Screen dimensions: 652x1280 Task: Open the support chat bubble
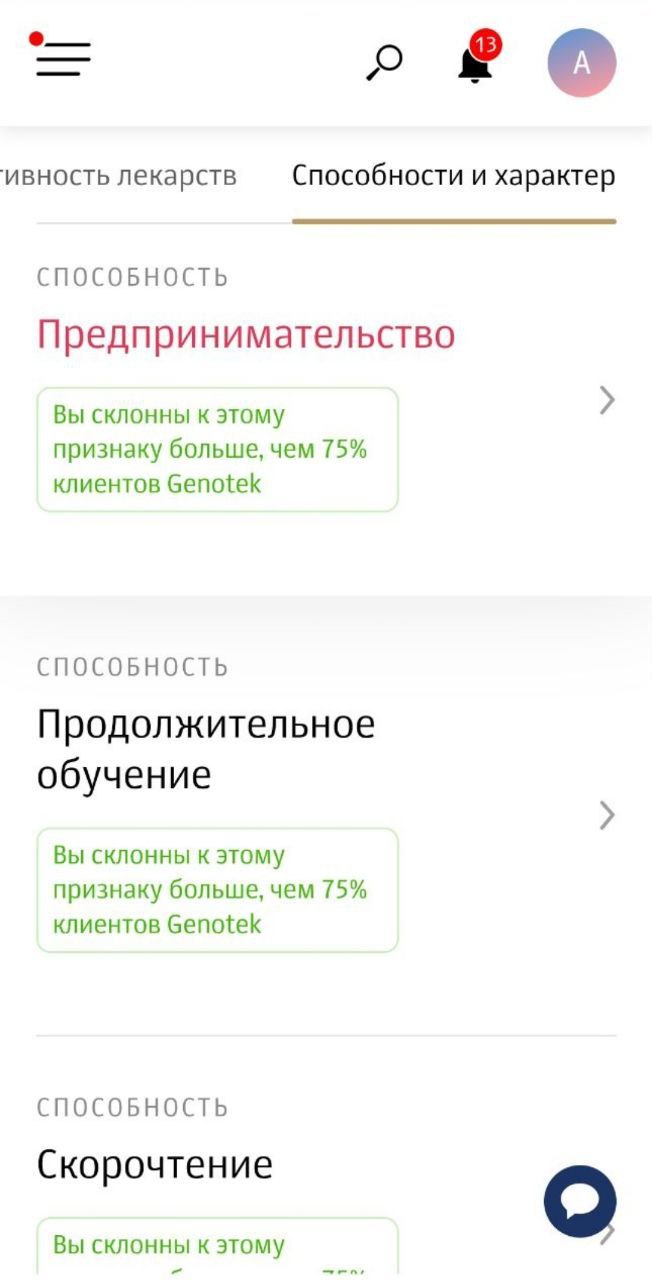click(x=580, y=1201)
